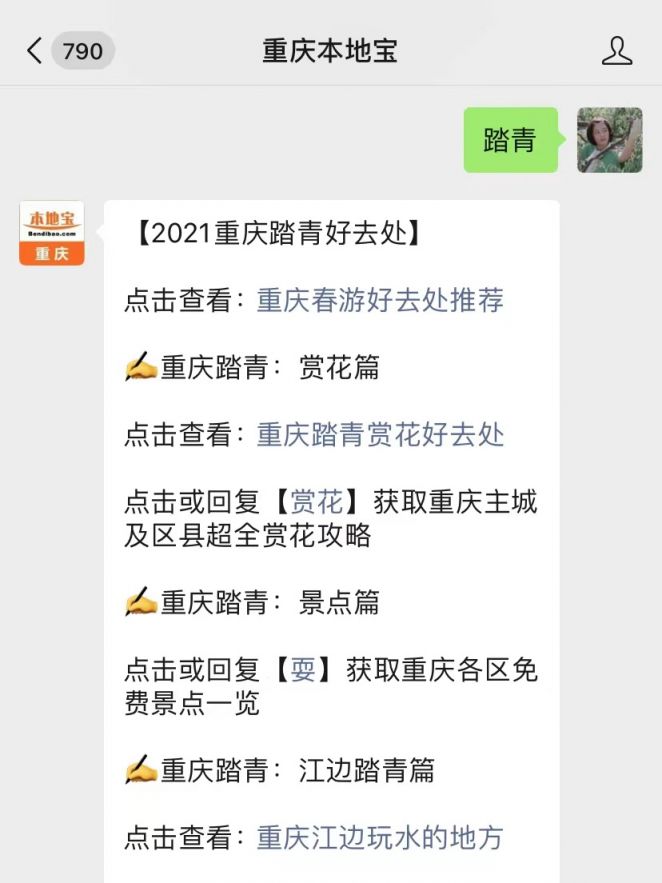The width and height of the screenshot is (662, 883).
Task: Open the 重庆江边玩水的地方 link
Action: pyautogui.click(x=379, y=837)
